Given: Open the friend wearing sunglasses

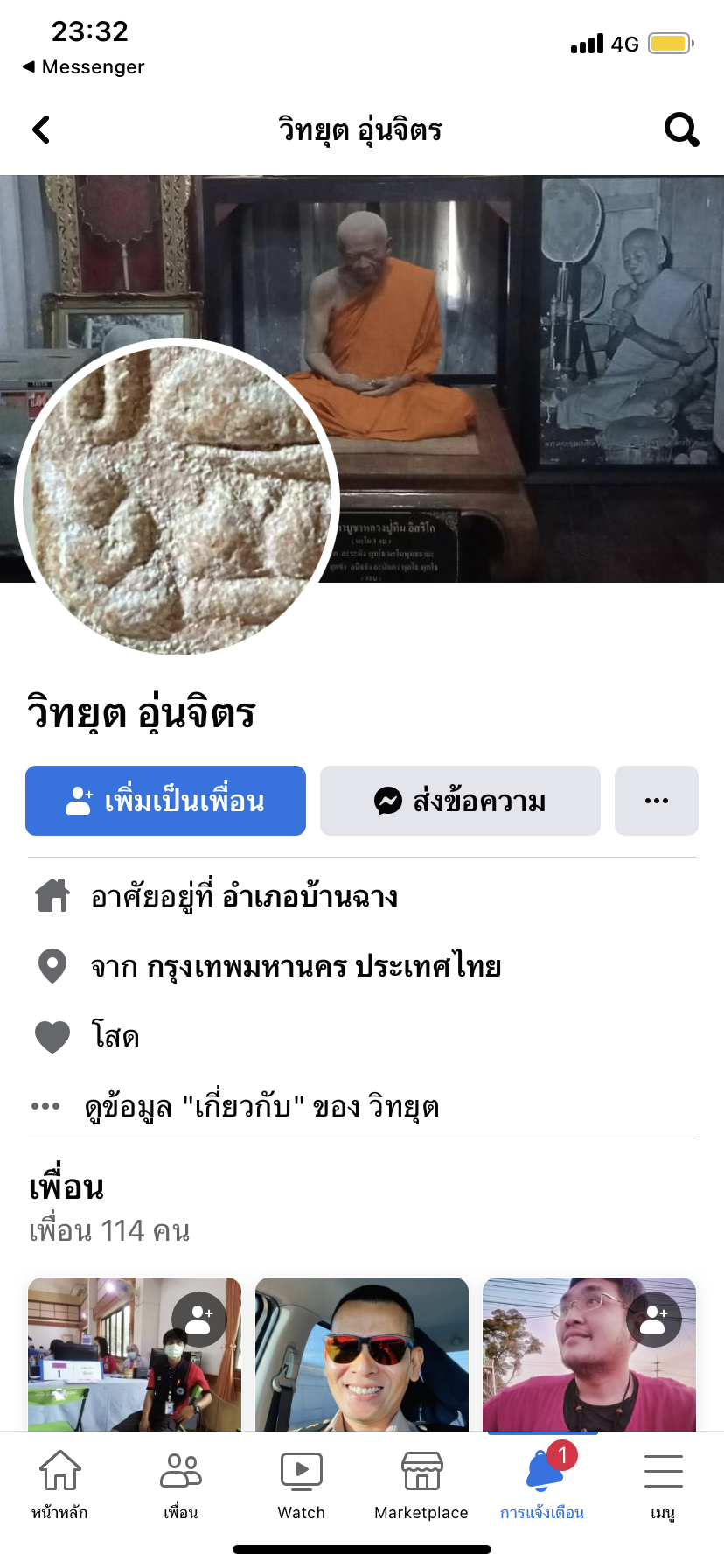Looking at the screenshot, I should click(x=362, y=1356).
